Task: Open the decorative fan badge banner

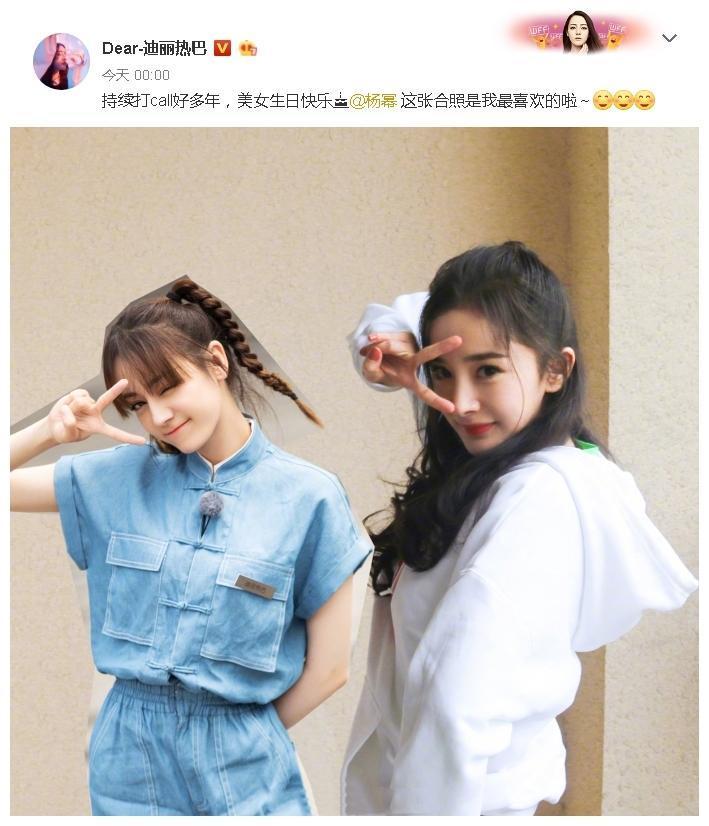Action: click(x=579, y=33)
